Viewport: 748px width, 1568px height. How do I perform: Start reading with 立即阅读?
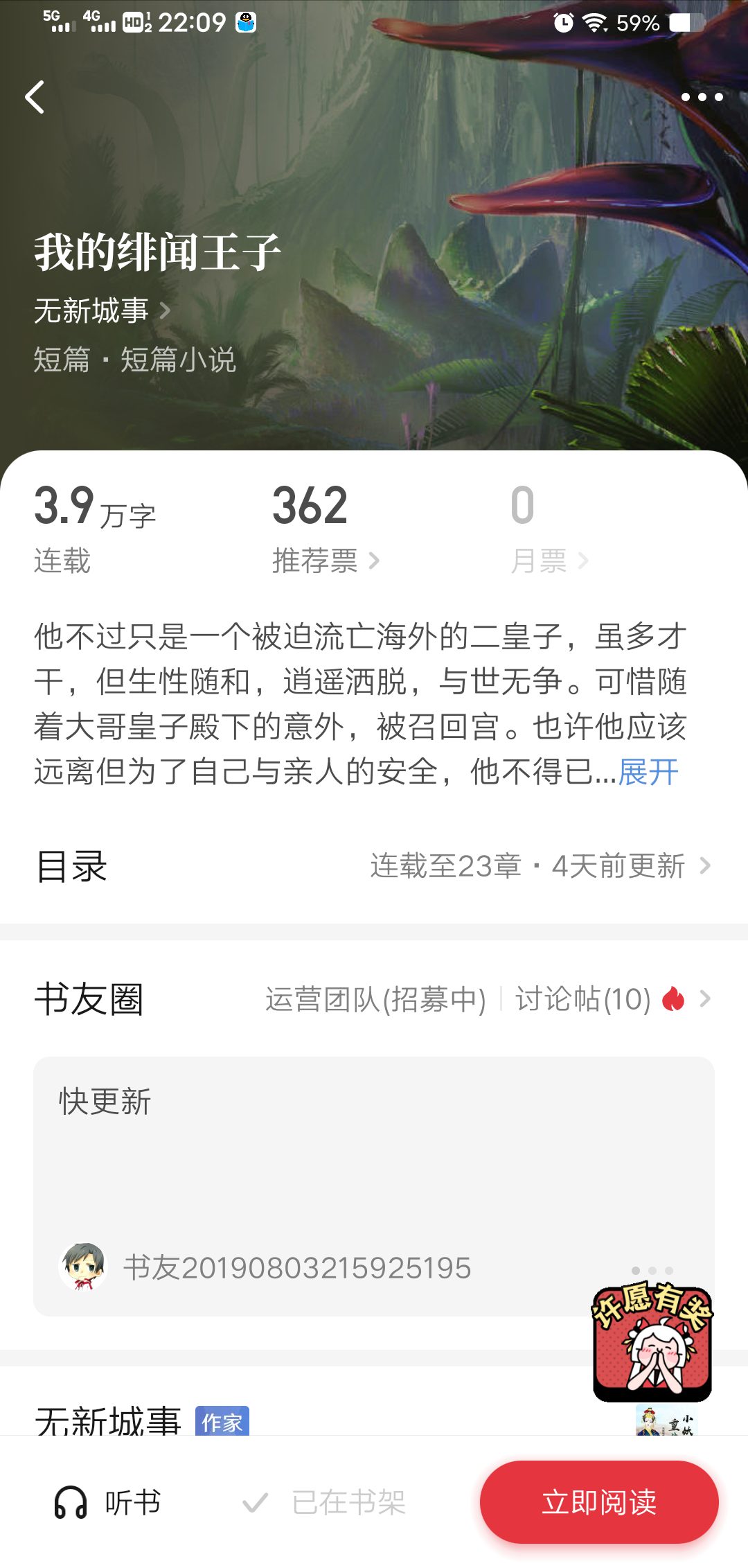pyautogui.click(x=599, y=1502)
